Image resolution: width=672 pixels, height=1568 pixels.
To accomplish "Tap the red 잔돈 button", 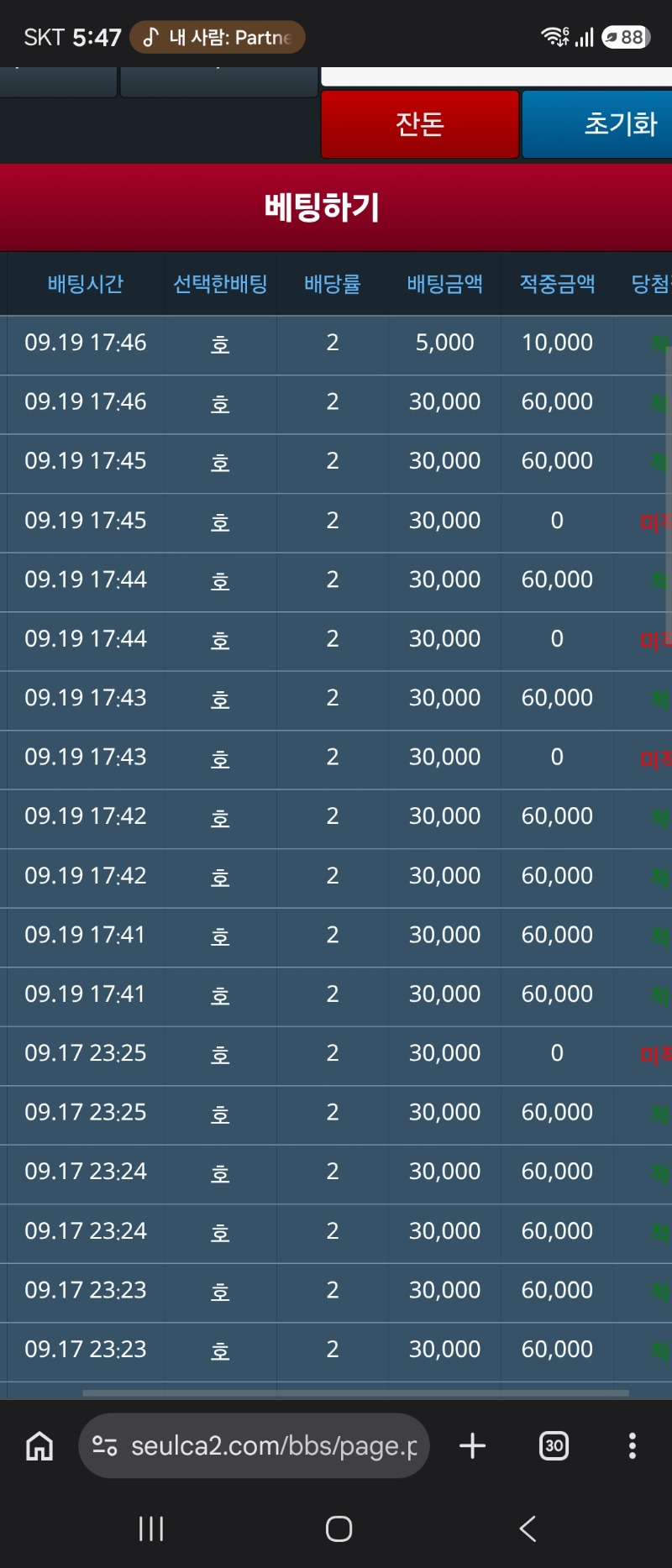I will [420, 124].
